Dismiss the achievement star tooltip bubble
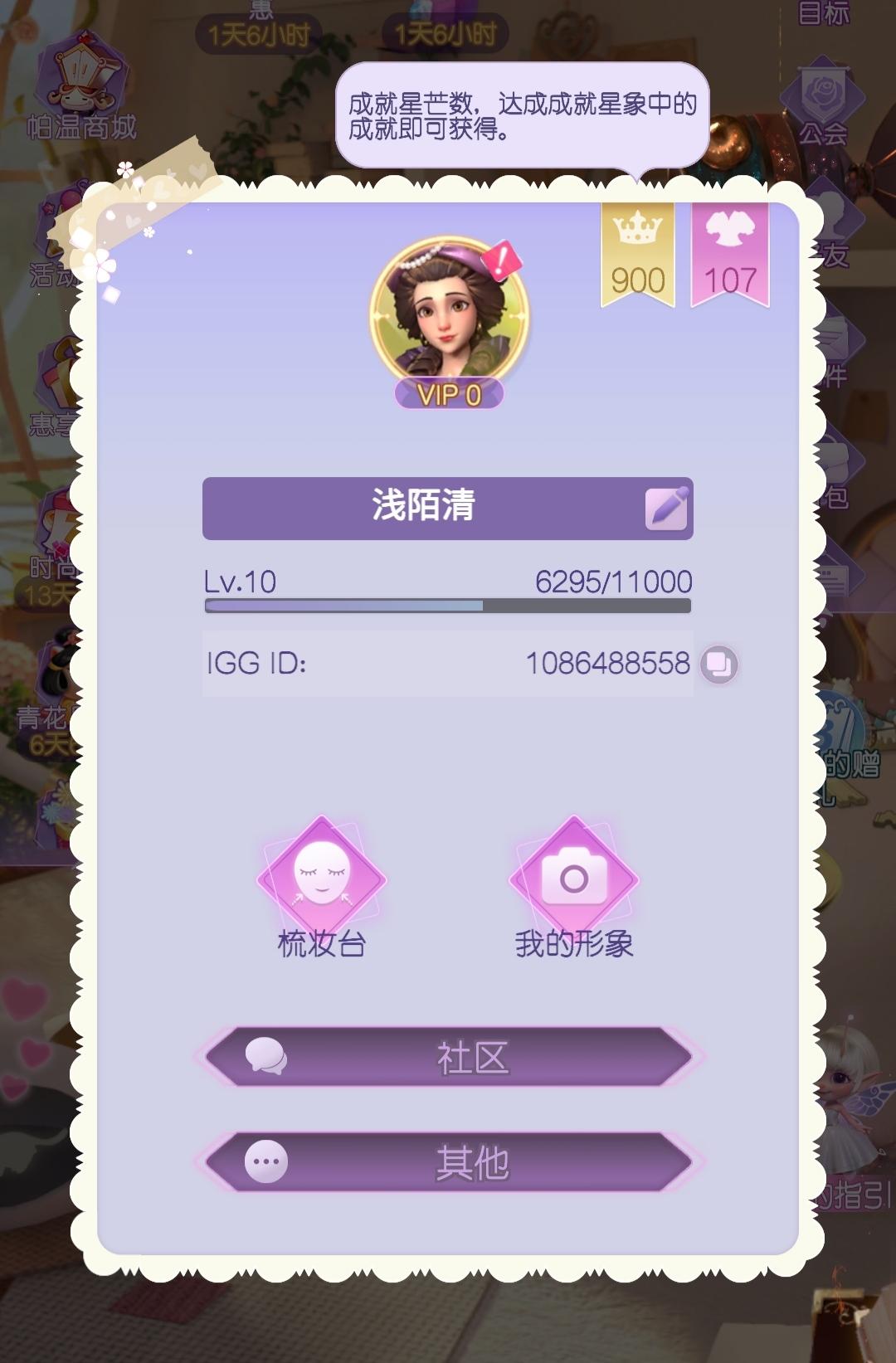 tap(521, 116)
